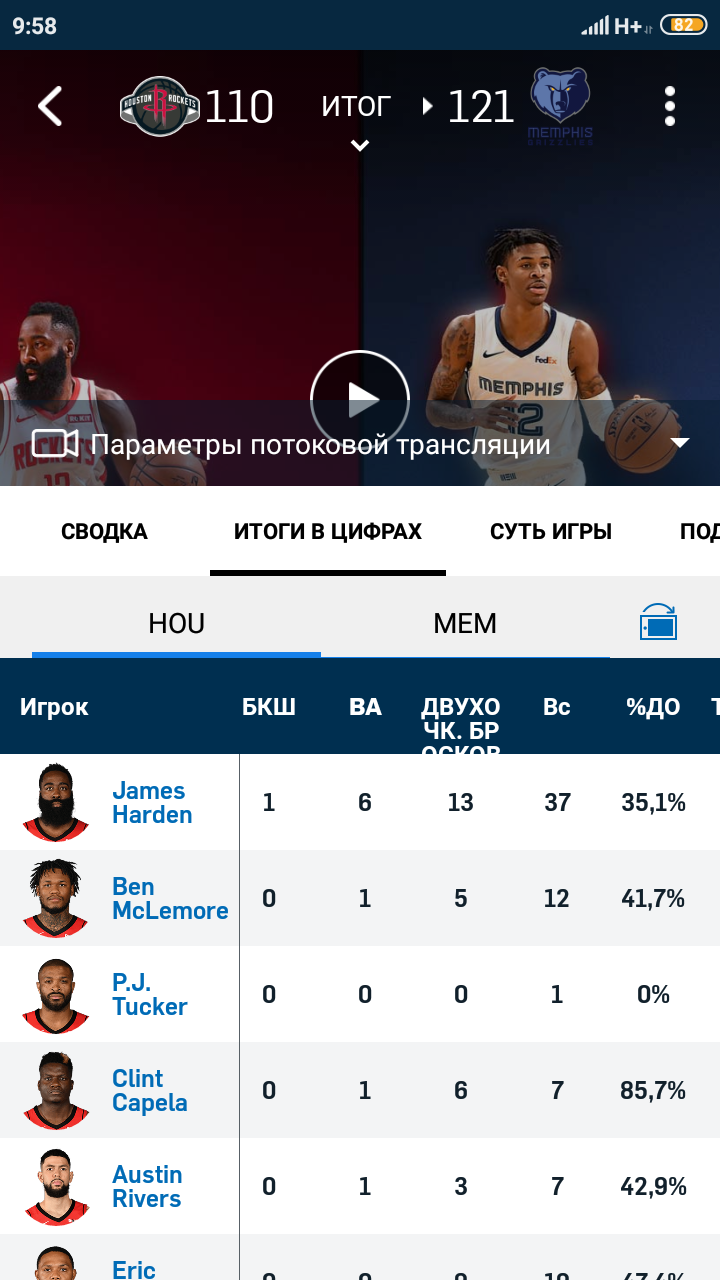Viewport: 720px width, 1280px height.
Task: Play the game video
Action: (x=360, y=400)
